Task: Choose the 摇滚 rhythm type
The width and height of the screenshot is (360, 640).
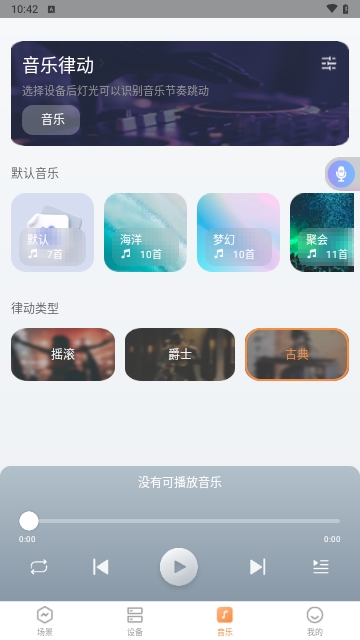Action: tap(63, 354)
